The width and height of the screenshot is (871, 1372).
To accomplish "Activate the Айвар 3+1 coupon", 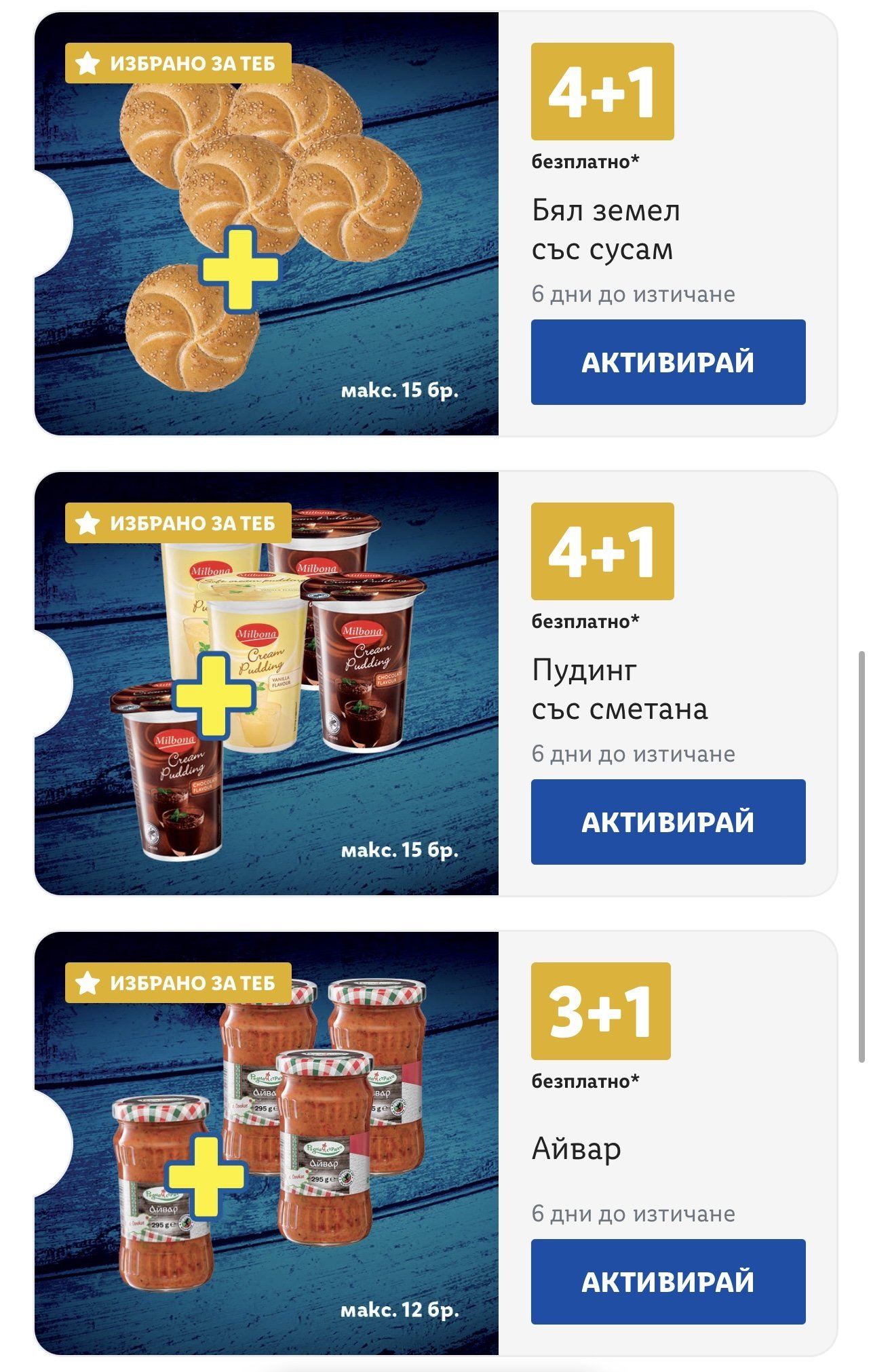I will pos(667,1282).
